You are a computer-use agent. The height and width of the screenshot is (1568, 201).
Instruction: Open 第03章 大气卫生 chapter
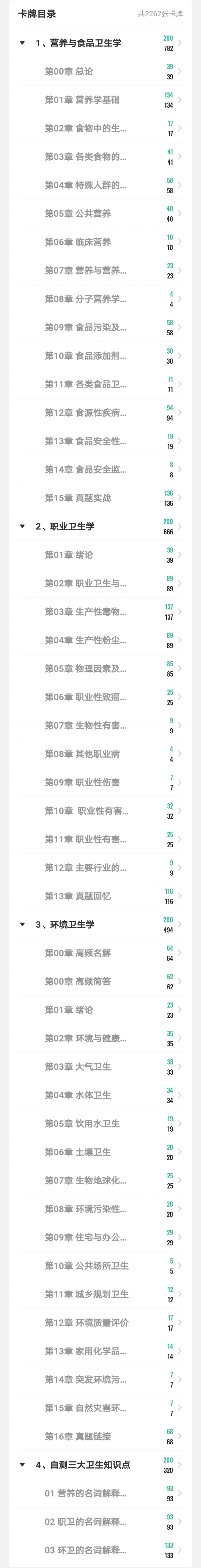click(77, 1067)
